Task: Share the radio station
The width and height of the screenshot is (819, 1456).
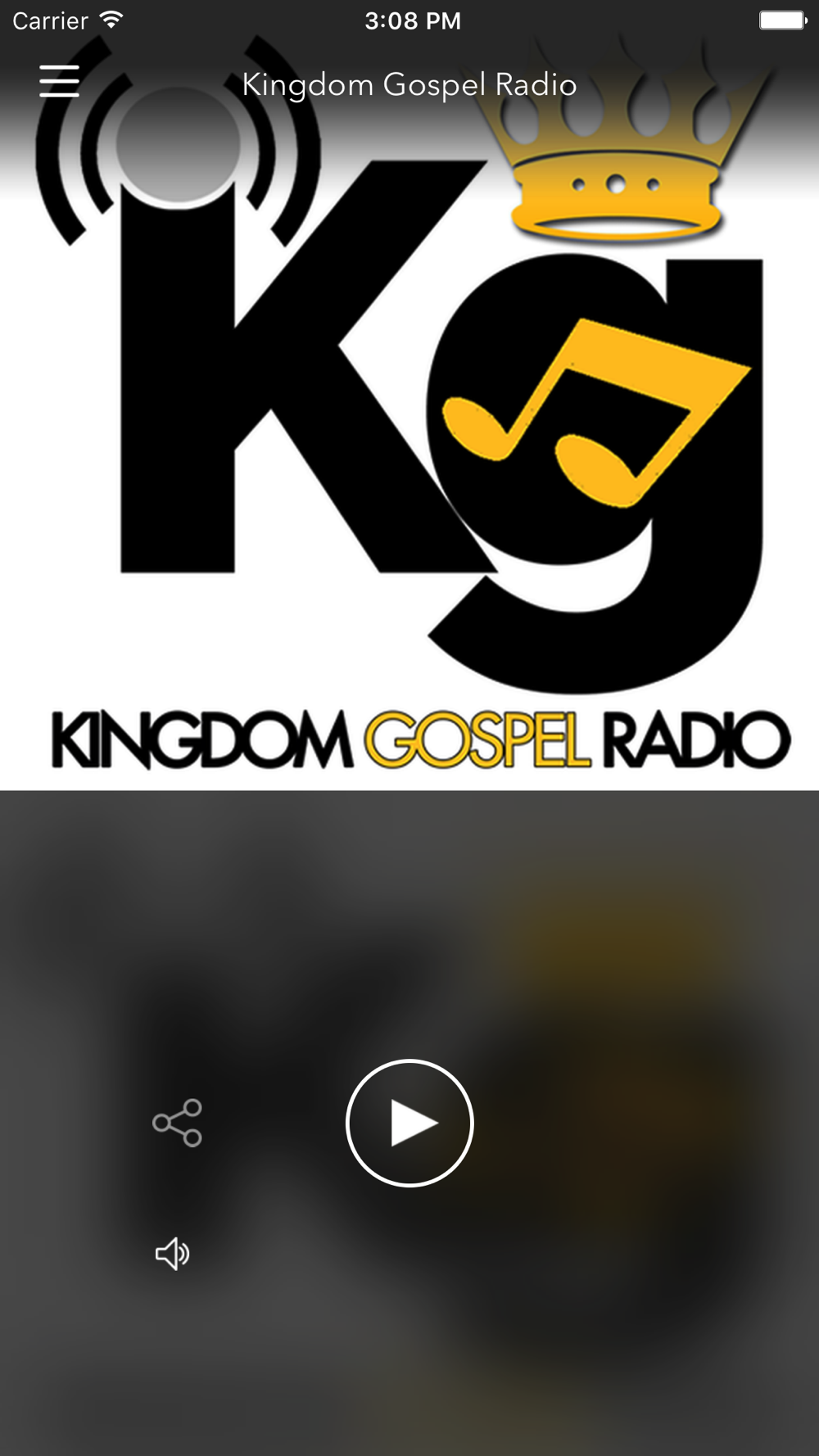Action: coord(177,1123)
